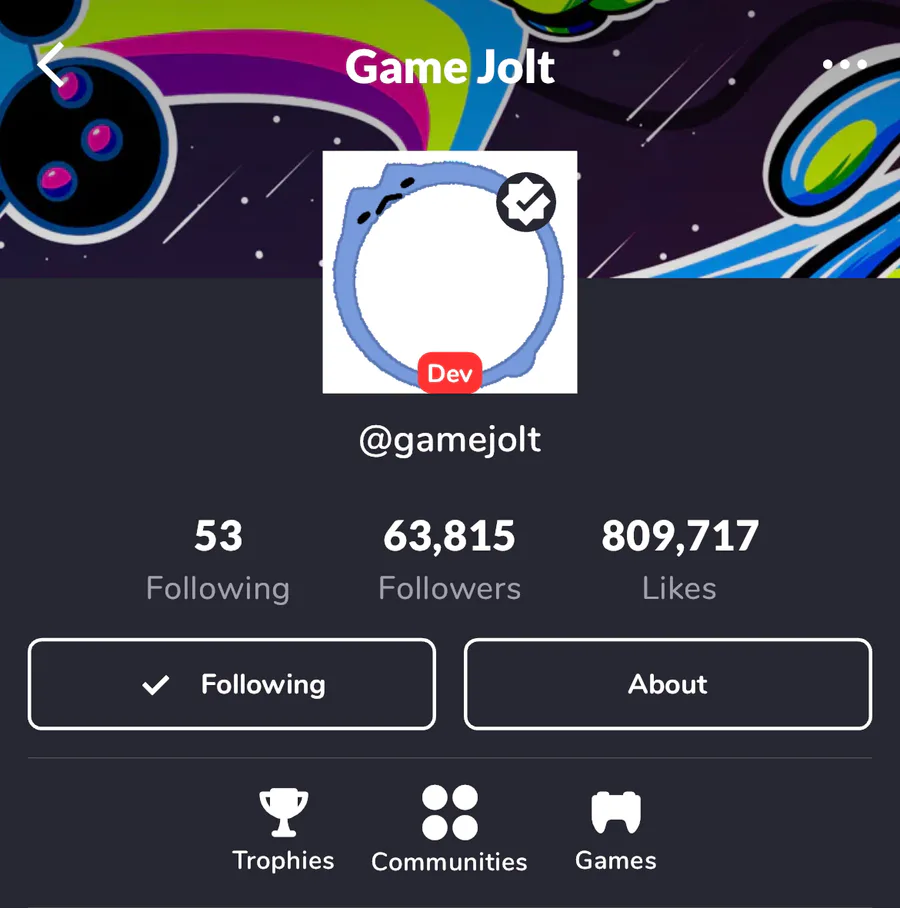Viewport: 900px width, 908px height.
Task: See the 53 Following accounts
Action: (x=218, y=560)
